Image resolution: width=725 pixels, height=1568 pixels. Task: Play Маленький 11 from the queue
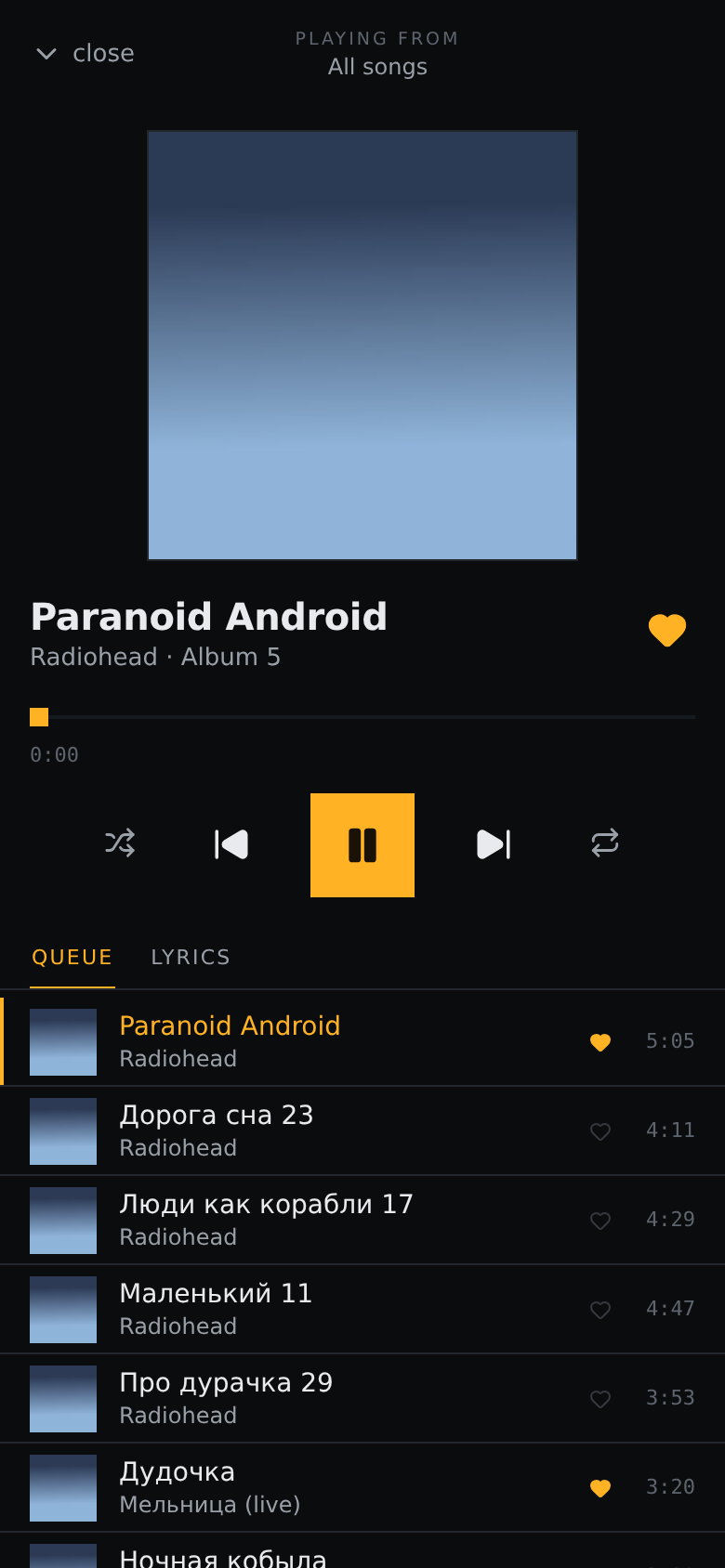(x=362, y=1310)
